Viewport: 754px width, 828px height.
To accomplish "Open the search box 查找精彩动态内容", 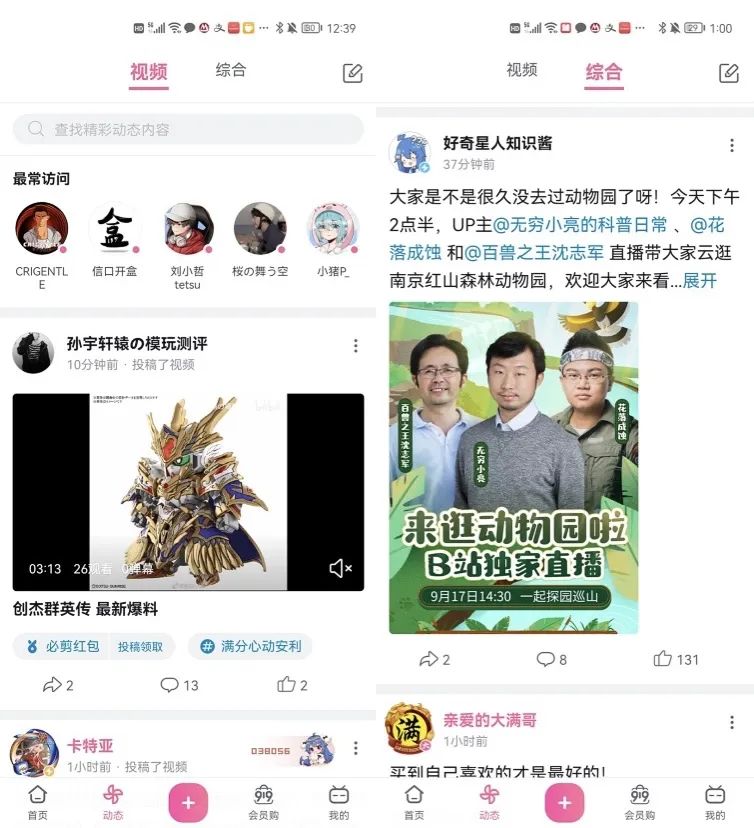I will point(188,129).
